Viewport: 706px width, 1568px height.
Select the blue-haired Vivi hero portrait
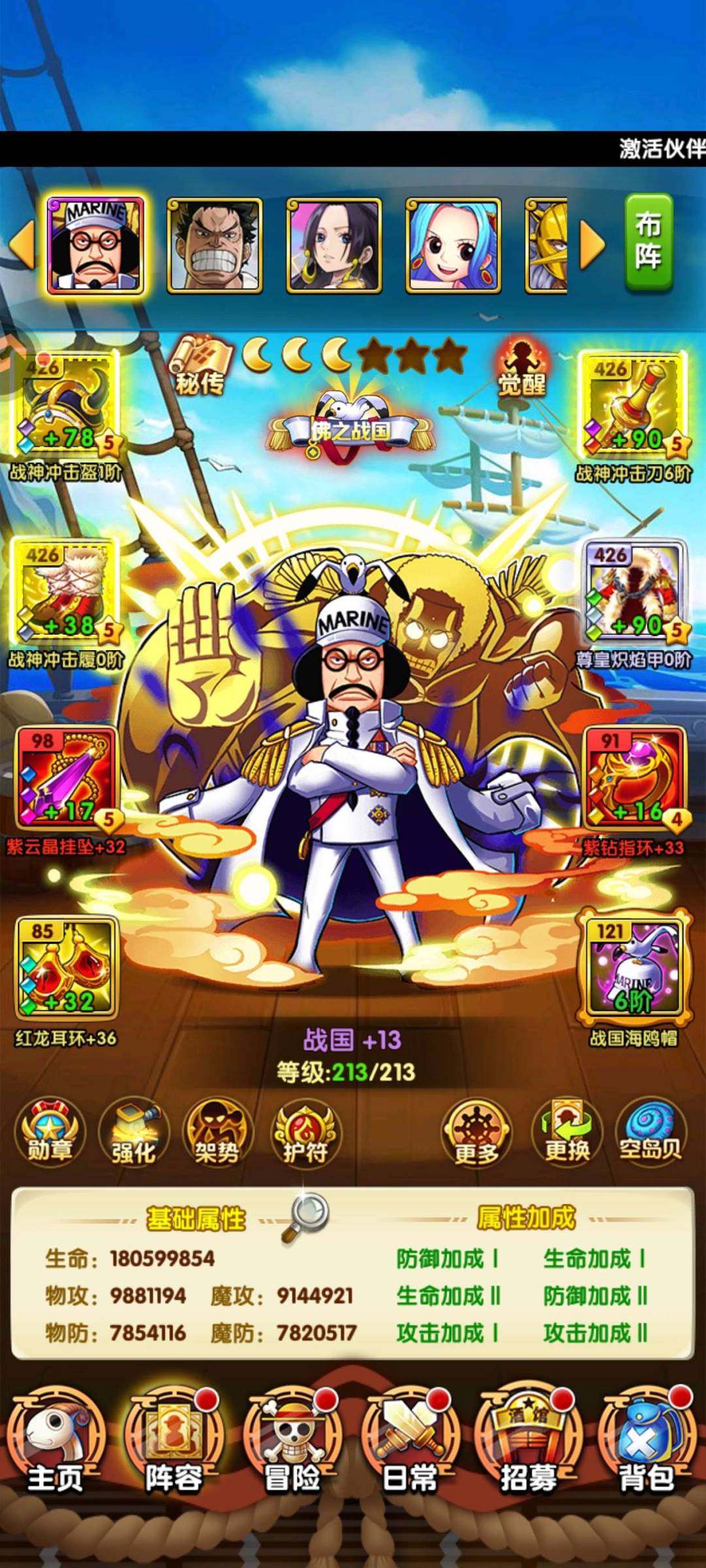453,245
